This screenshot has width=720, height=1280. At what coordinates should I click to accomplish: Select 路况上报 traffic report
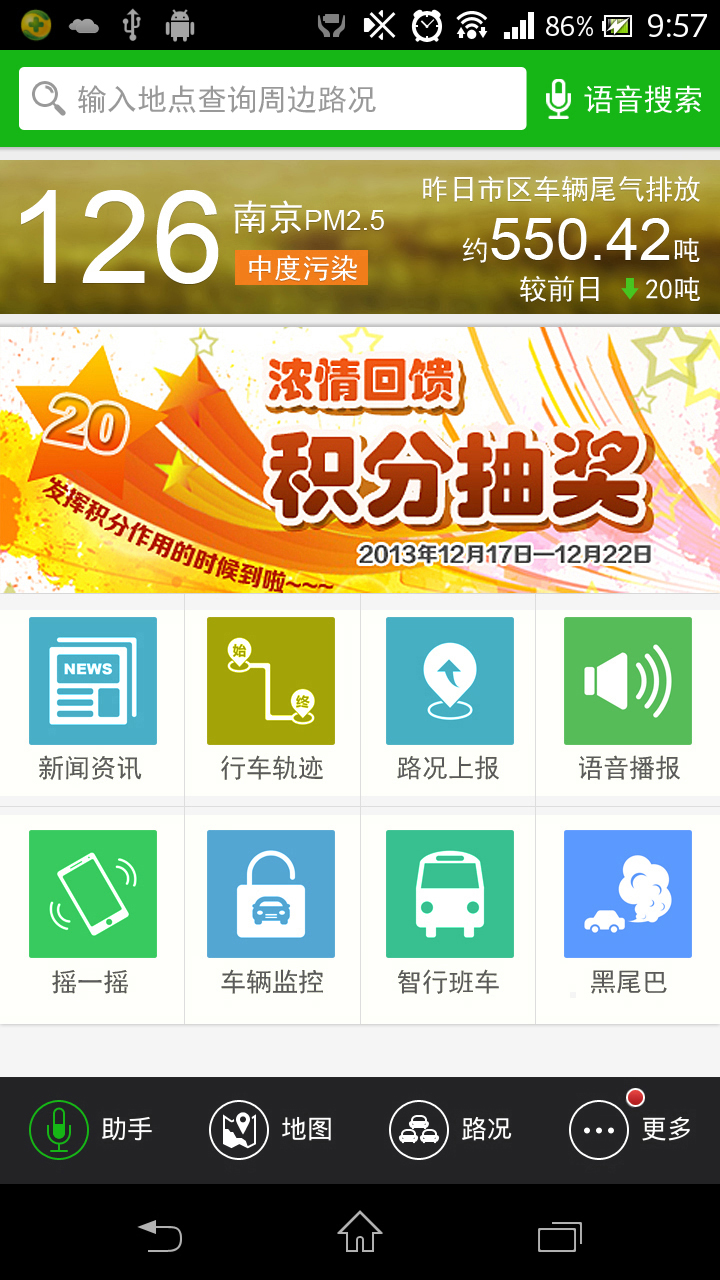pyautogui.click(x=449, y=698)
